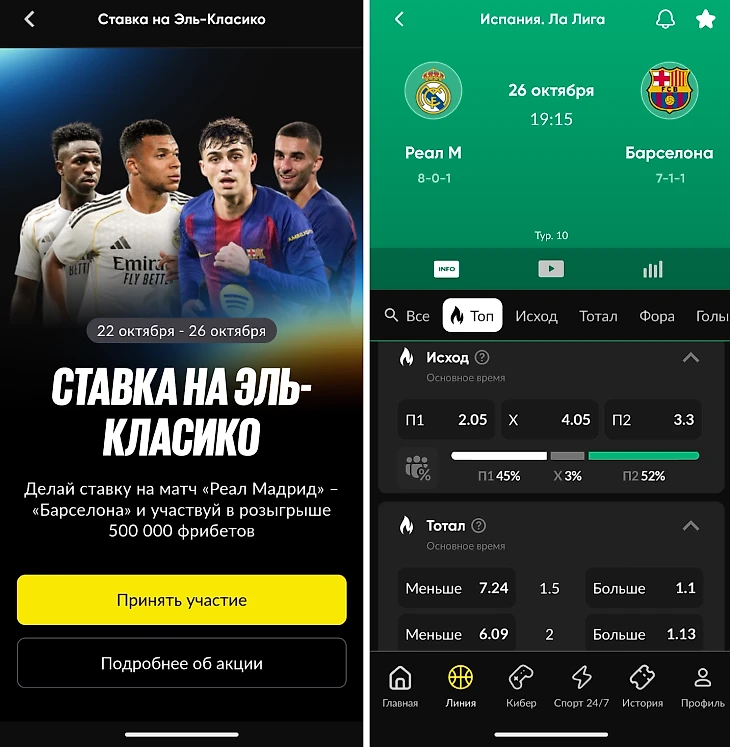Viewport: 730px width, 747px height.
Task: Search the betting markets
Action: (x=391, y=315)
